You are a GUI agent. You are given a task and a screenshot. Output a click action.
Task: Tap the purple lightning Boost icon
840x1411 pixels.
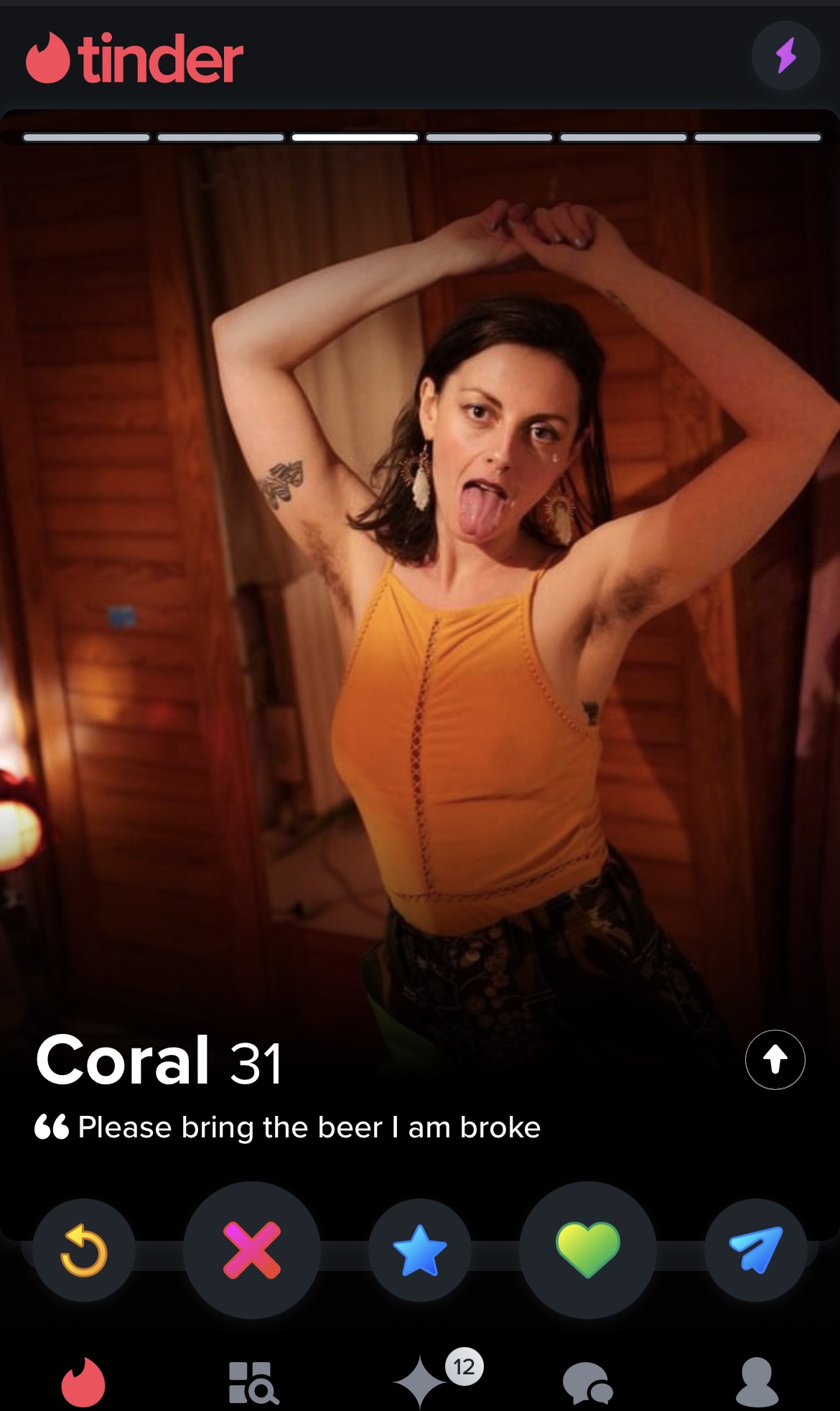pyautogui.click(x=786, y=55)
